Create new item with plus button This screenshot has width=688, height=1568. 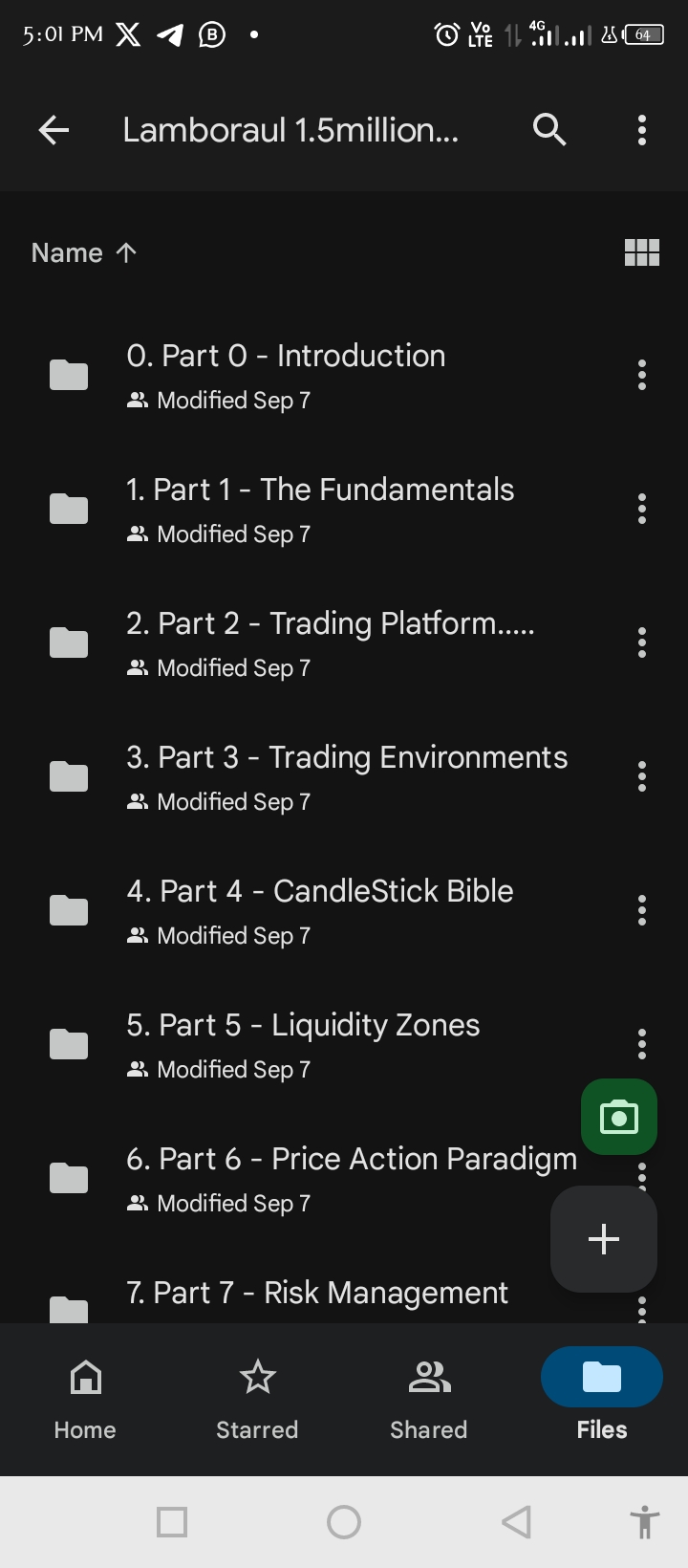tap(604, 1239)
